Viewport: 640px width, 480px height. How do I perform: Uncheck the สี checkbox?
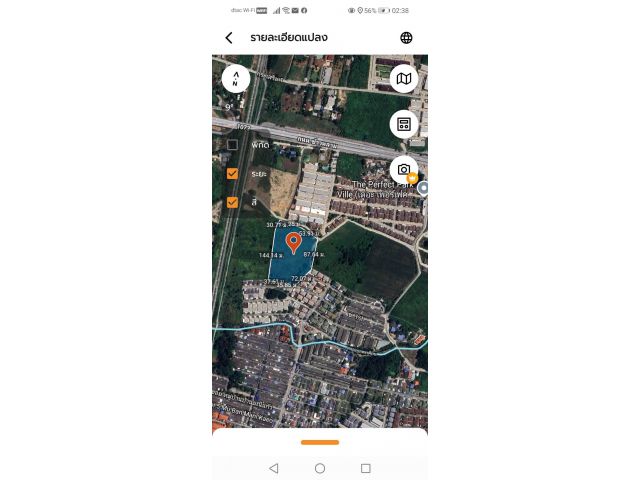coord(232,202)
